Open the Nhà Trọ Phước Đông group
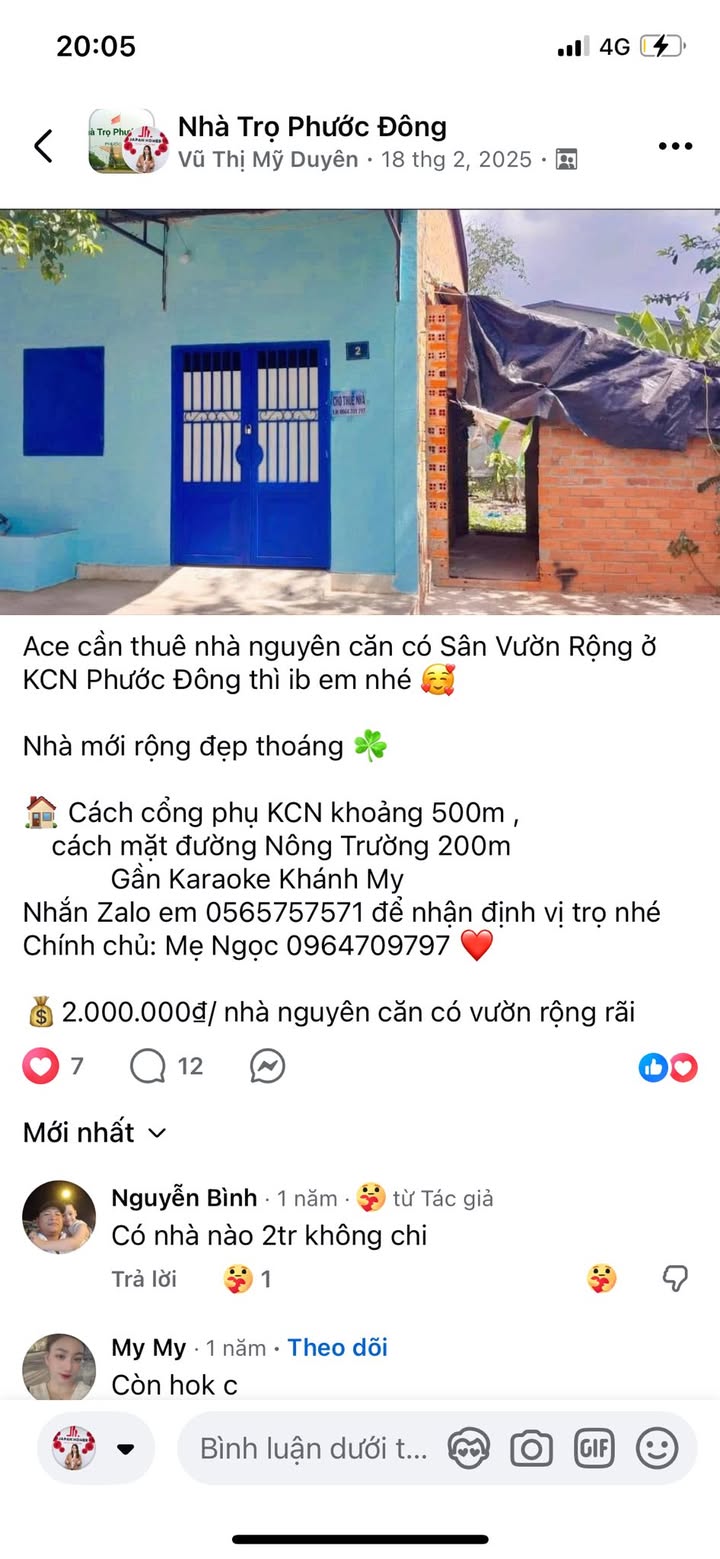Viewport: 720px width, 1559px height. 311,127
